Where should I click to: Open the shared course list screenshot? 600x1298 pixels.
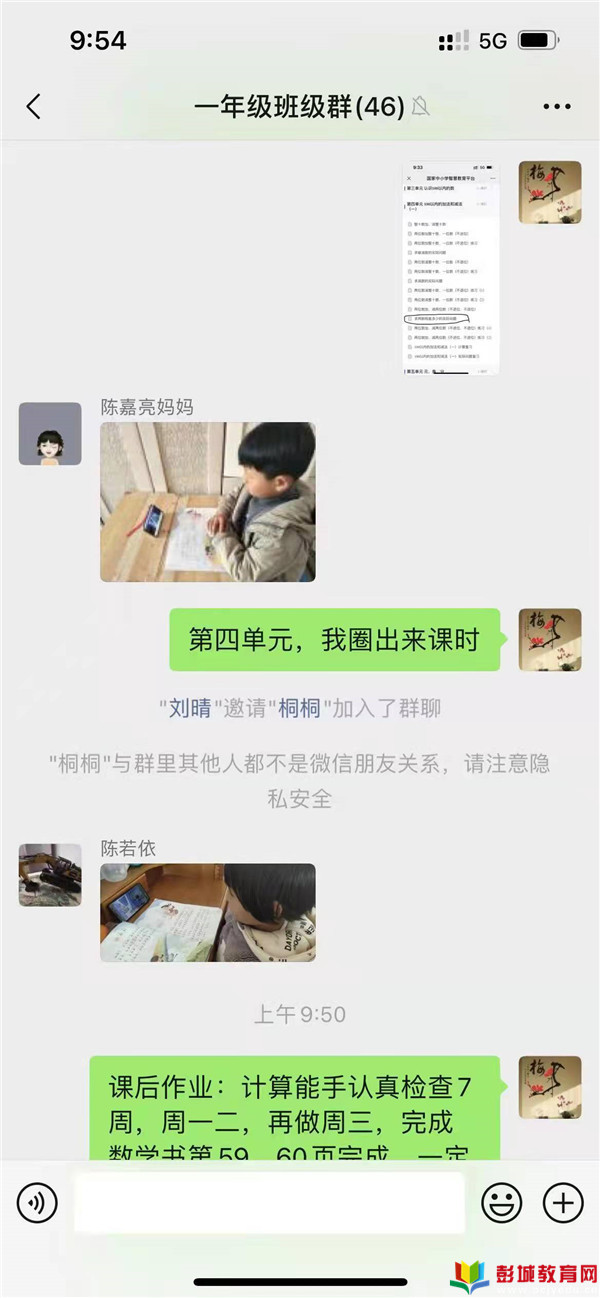tap(451, 268)
